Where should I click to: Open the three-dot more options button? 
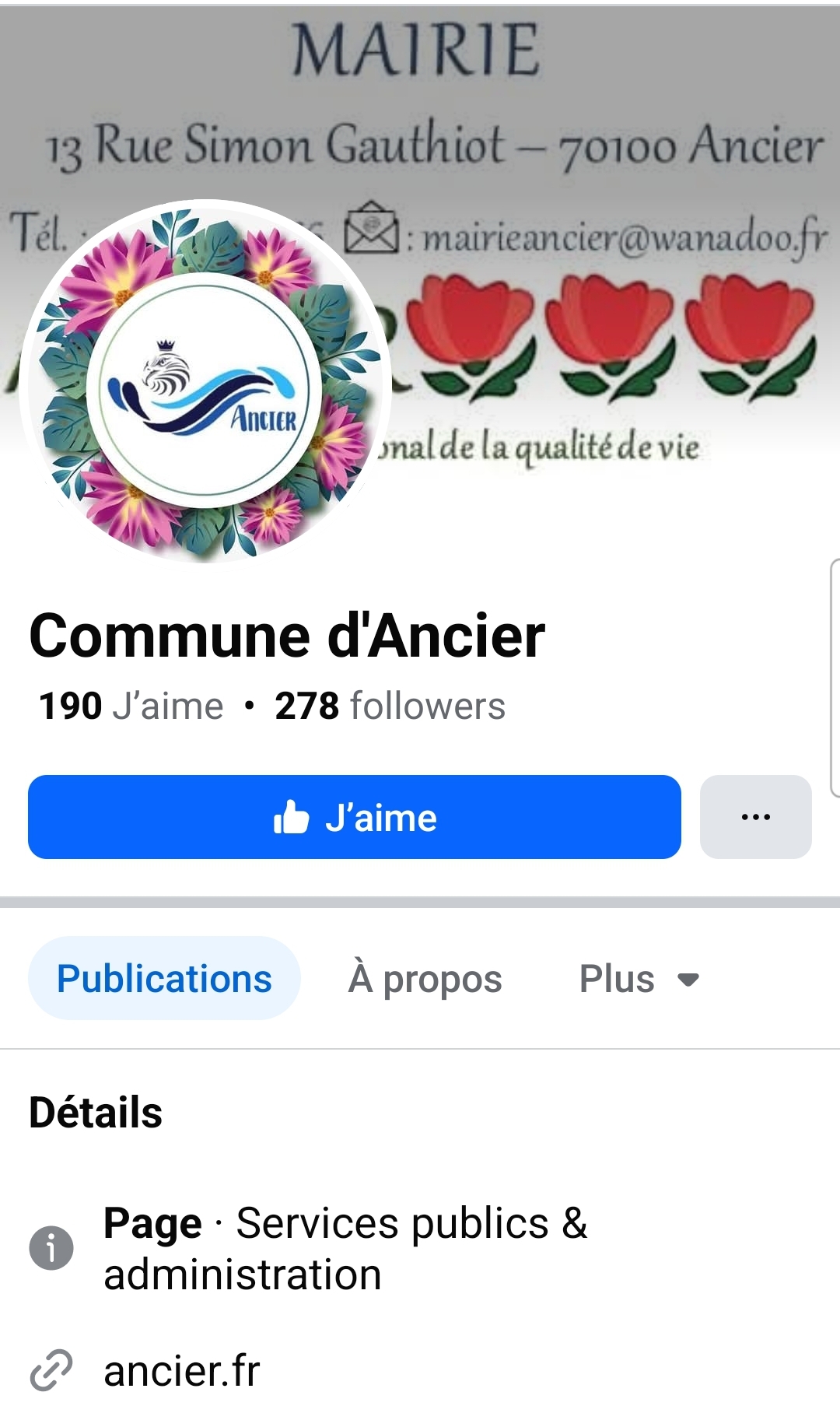pyautogui.click(x=756, y=817)
